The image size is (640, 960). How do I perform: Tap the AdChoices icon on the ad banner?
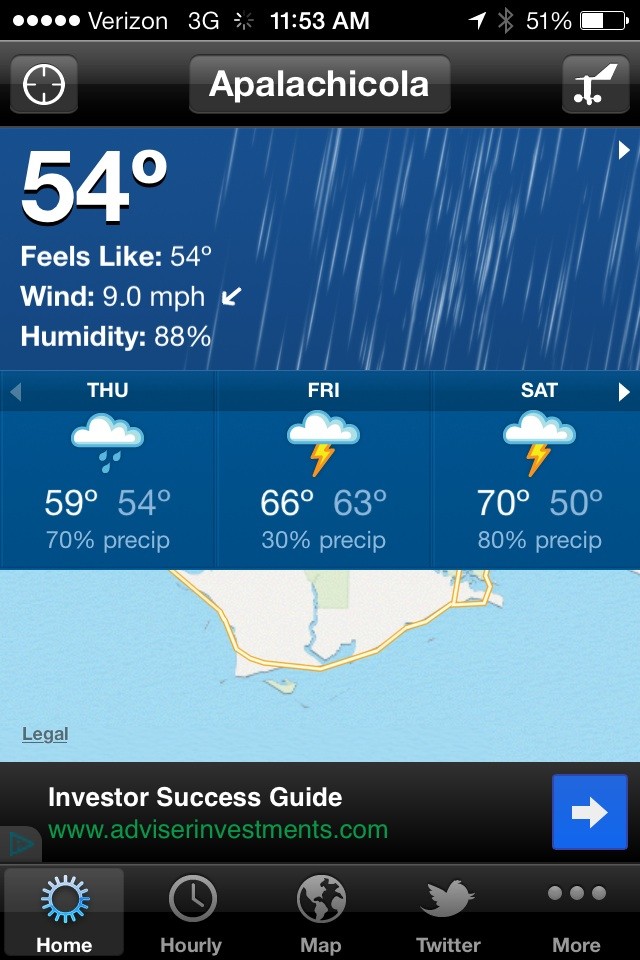(x=20, y=845)
